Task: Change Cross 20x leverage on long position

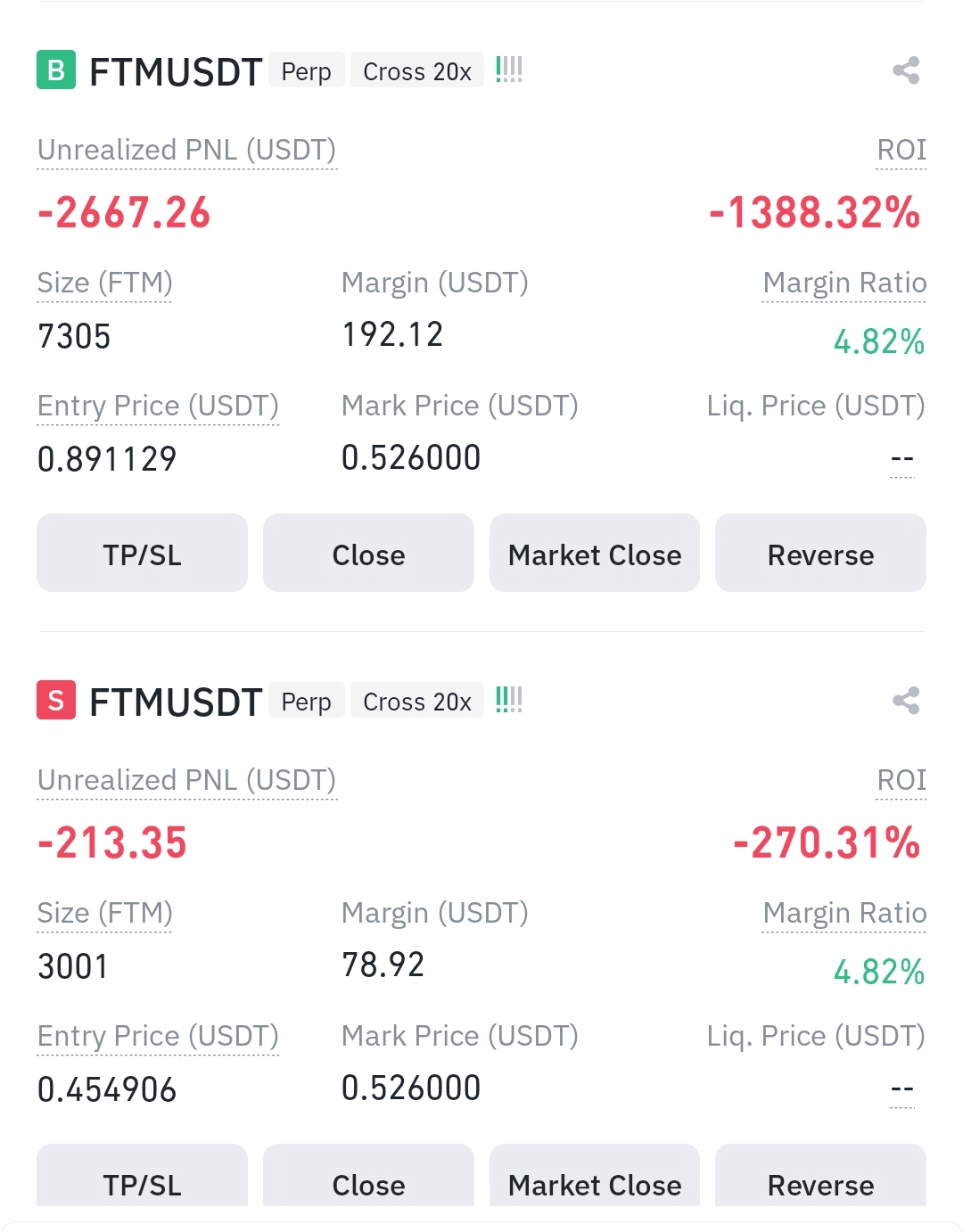Action: (x=416, y=71)
